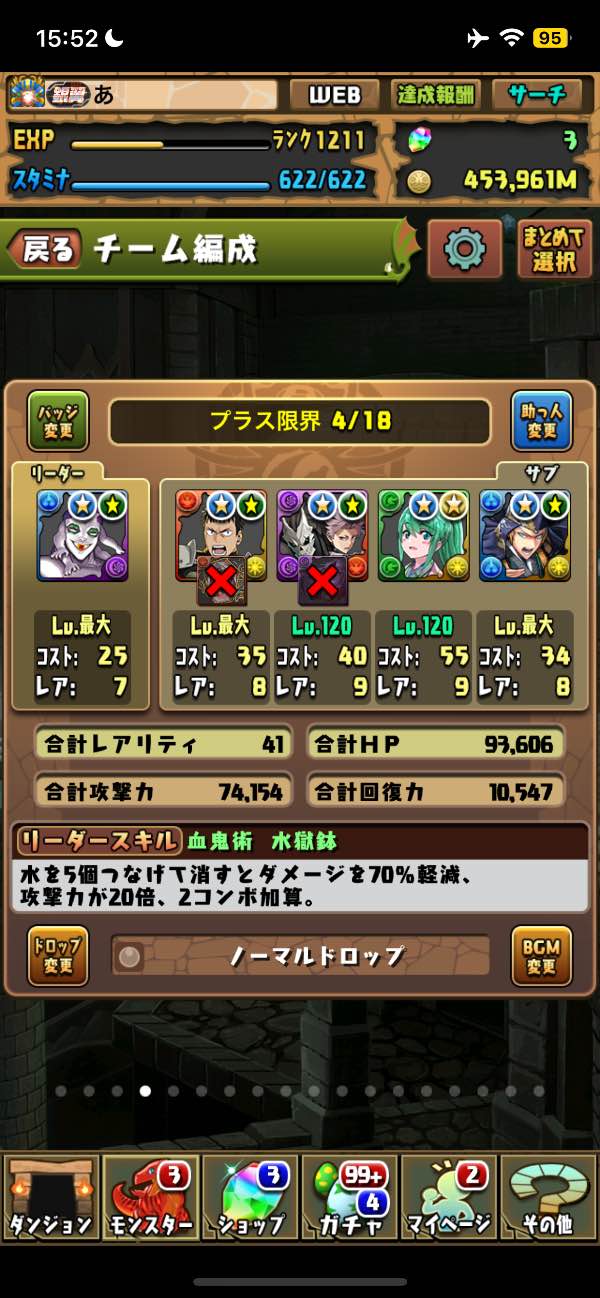
Task: Open the その他 tab
Action: click(x=549, y=1197)
